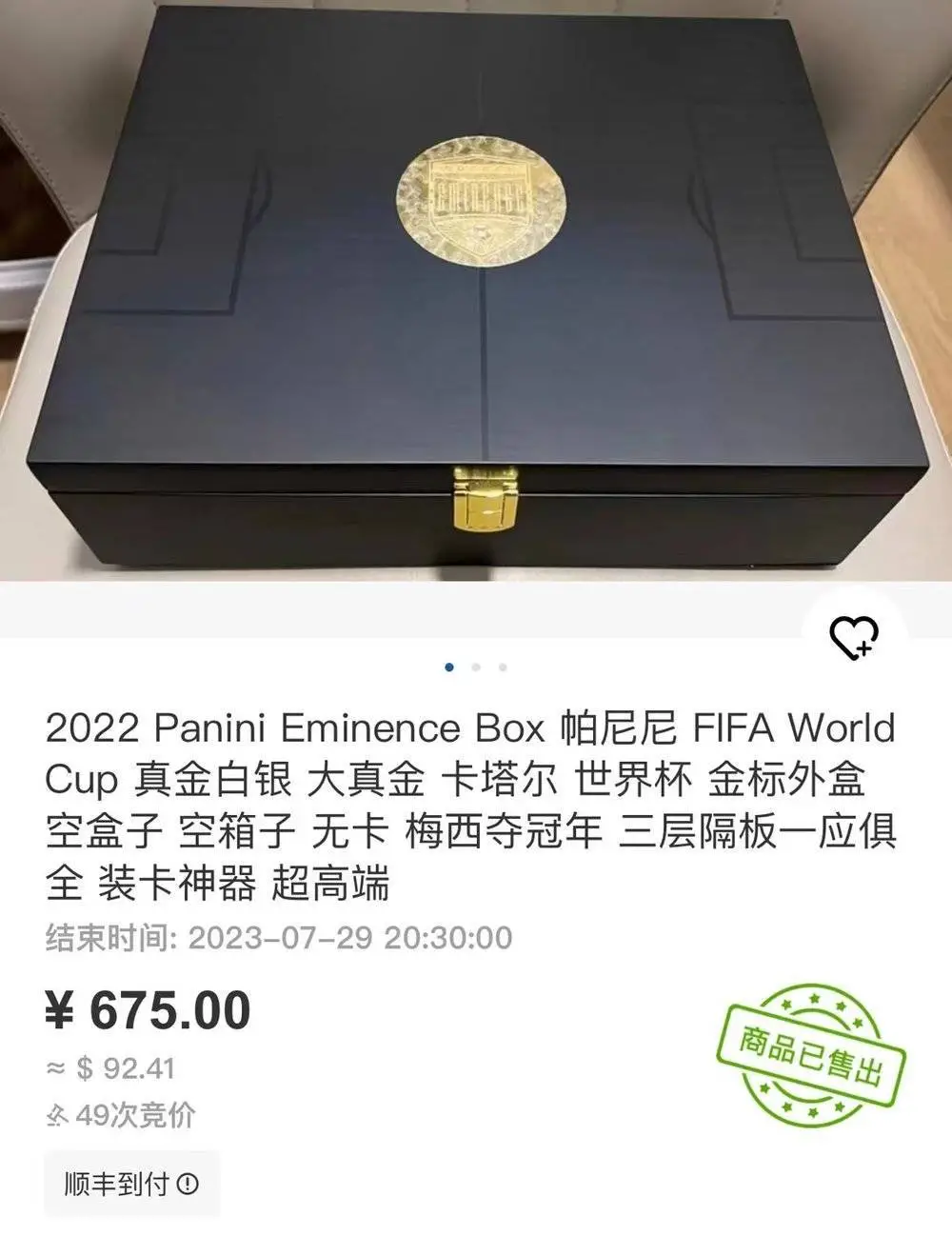Tap the image carousel page indicator dots
The height and width of the screenshot is (1235, 952).
pos(476,667)
